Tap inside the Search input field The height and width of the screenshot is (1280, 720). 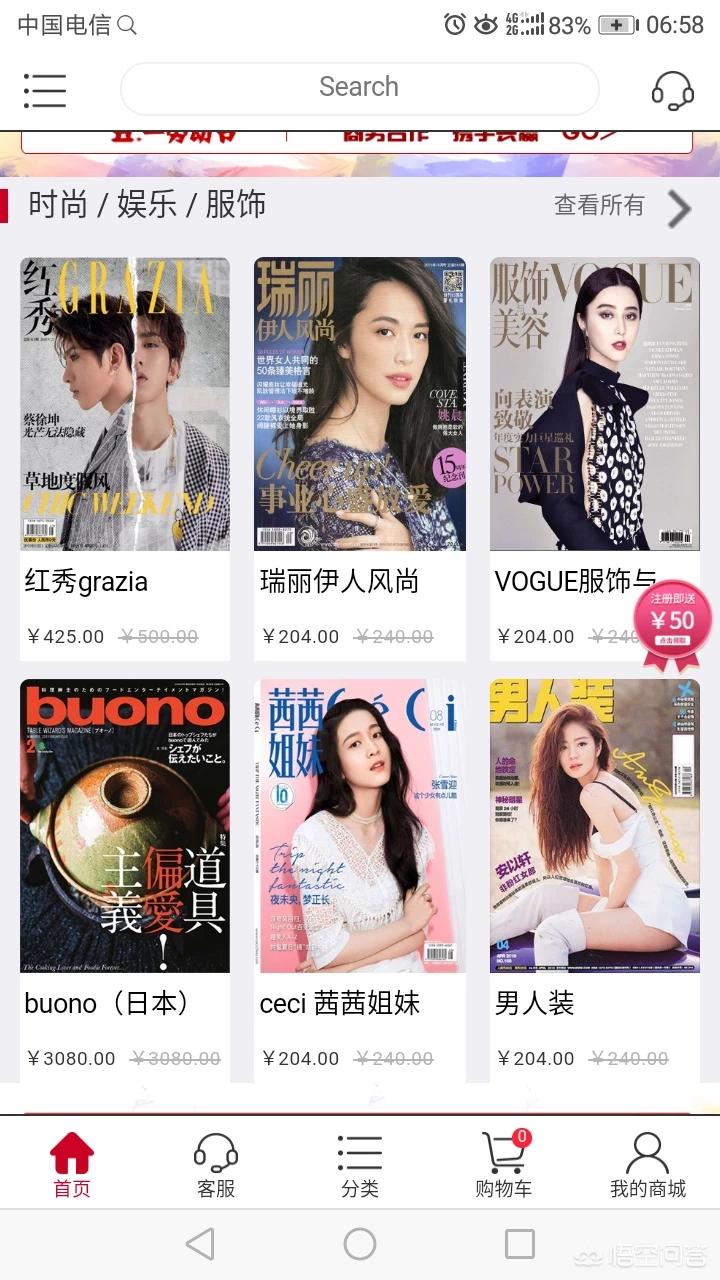coord(360,88)
